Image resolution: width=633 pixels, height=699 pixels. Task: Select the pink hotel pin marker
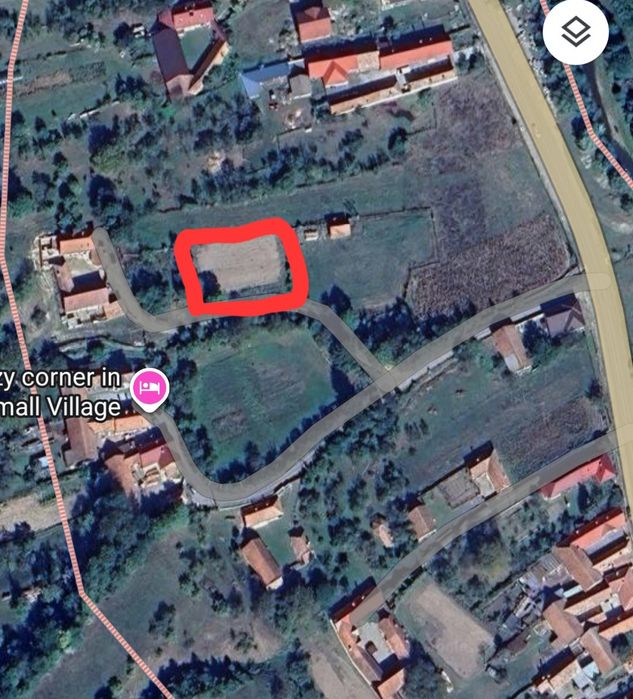click(149, 388)
